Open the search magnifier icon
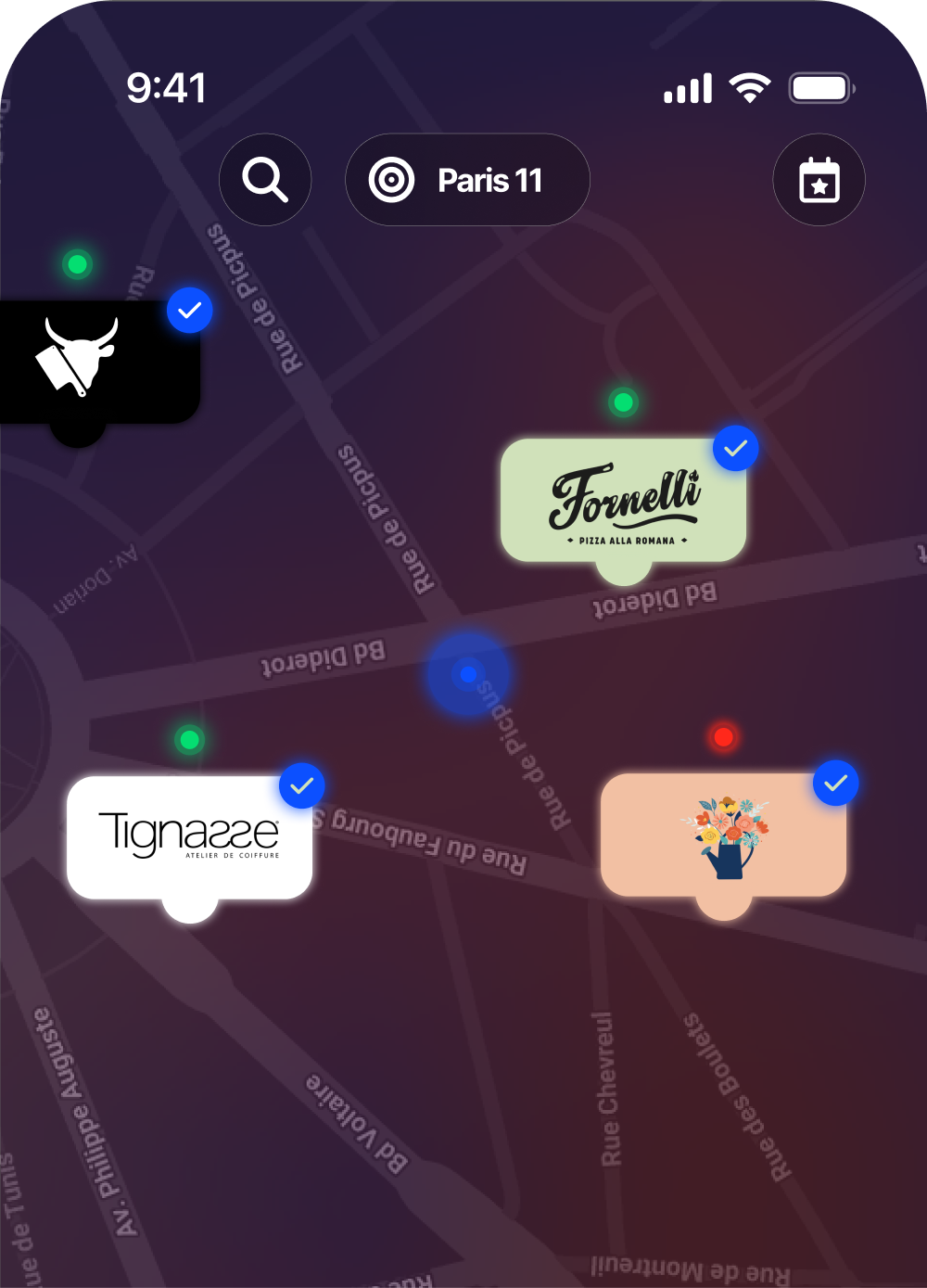Image resolution: width=927 pixels, height=1288 pixels. point(265,179)
